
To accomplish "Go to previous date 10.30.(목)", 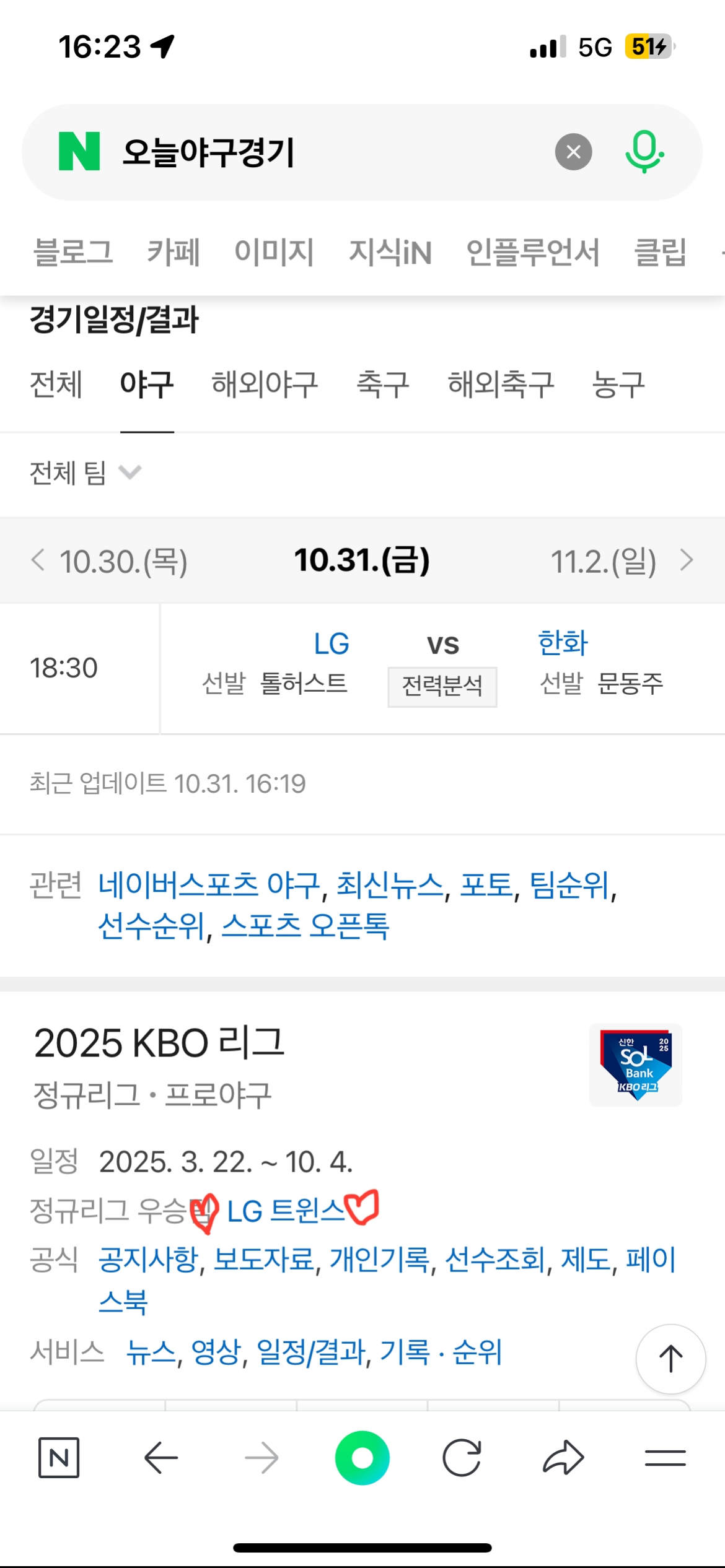I will (x=110, y=562).
